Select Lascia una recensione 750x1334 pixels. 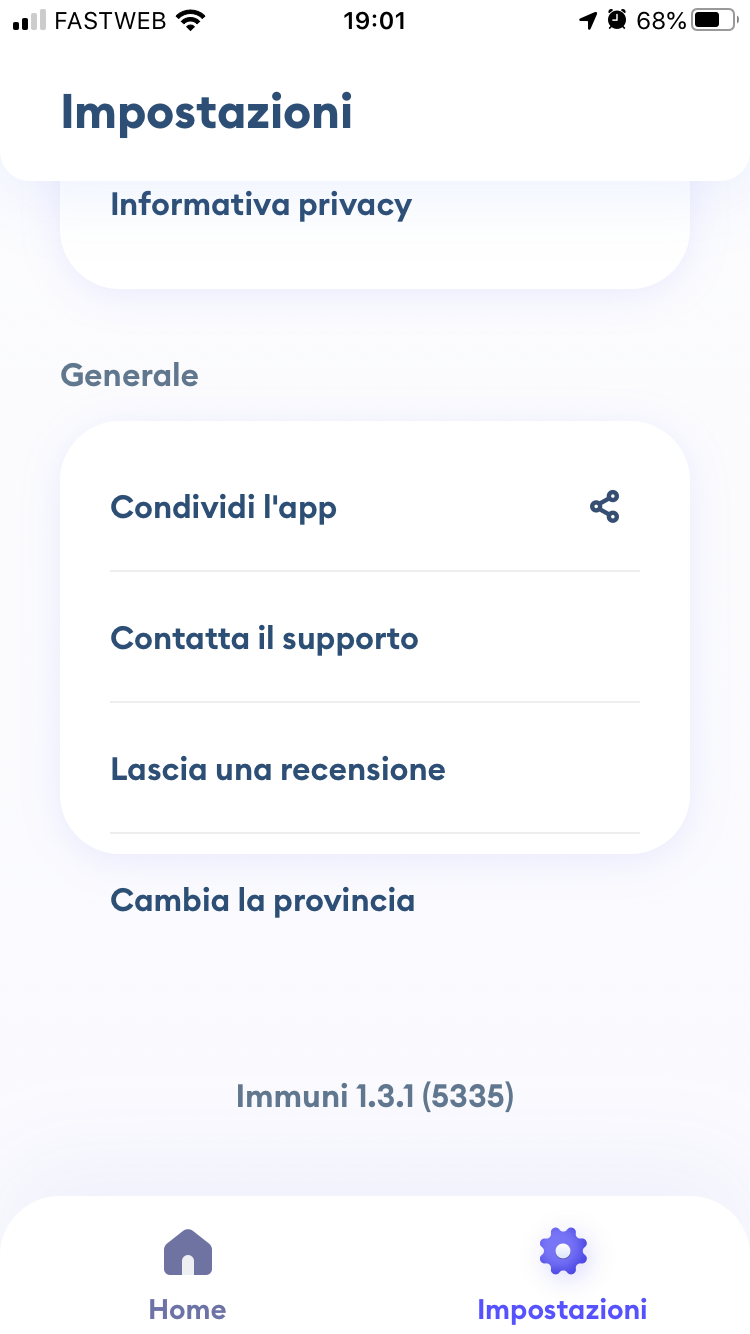[x=374, y=769]
